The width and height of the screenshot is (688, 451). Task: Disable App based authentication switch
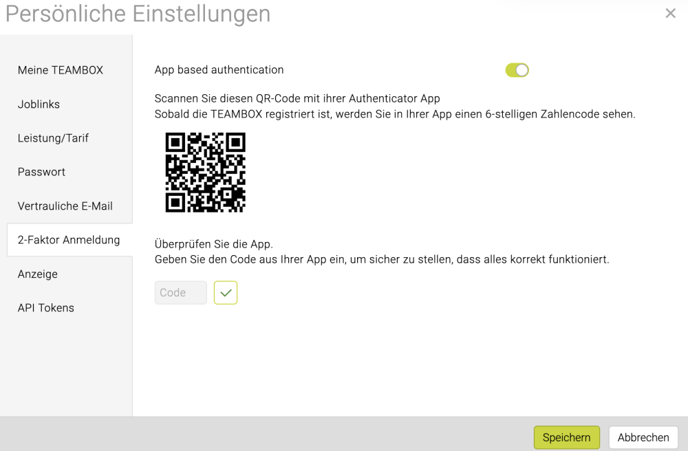[x=517, y=70]
